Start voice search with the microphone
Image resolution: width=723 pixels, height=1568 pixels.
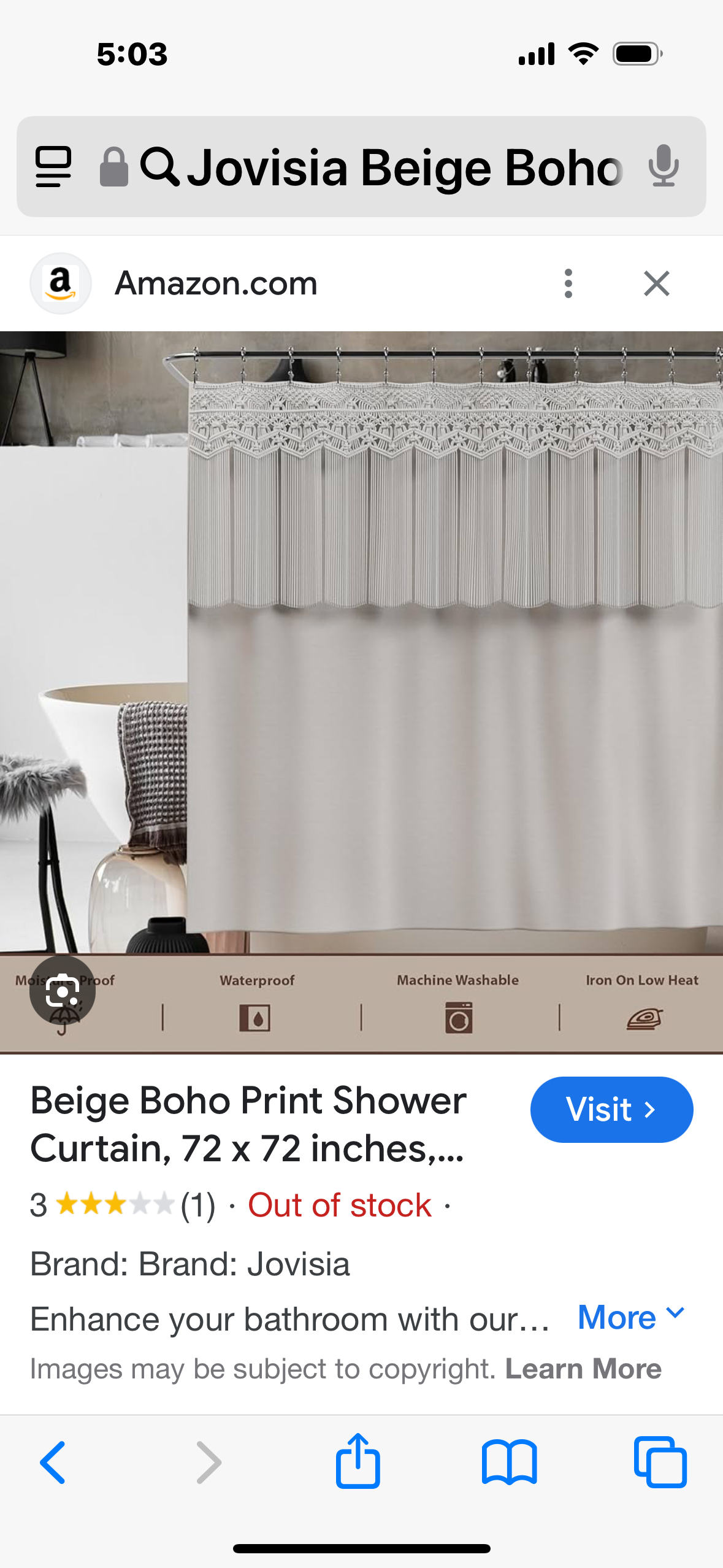[x=664, y=167]
